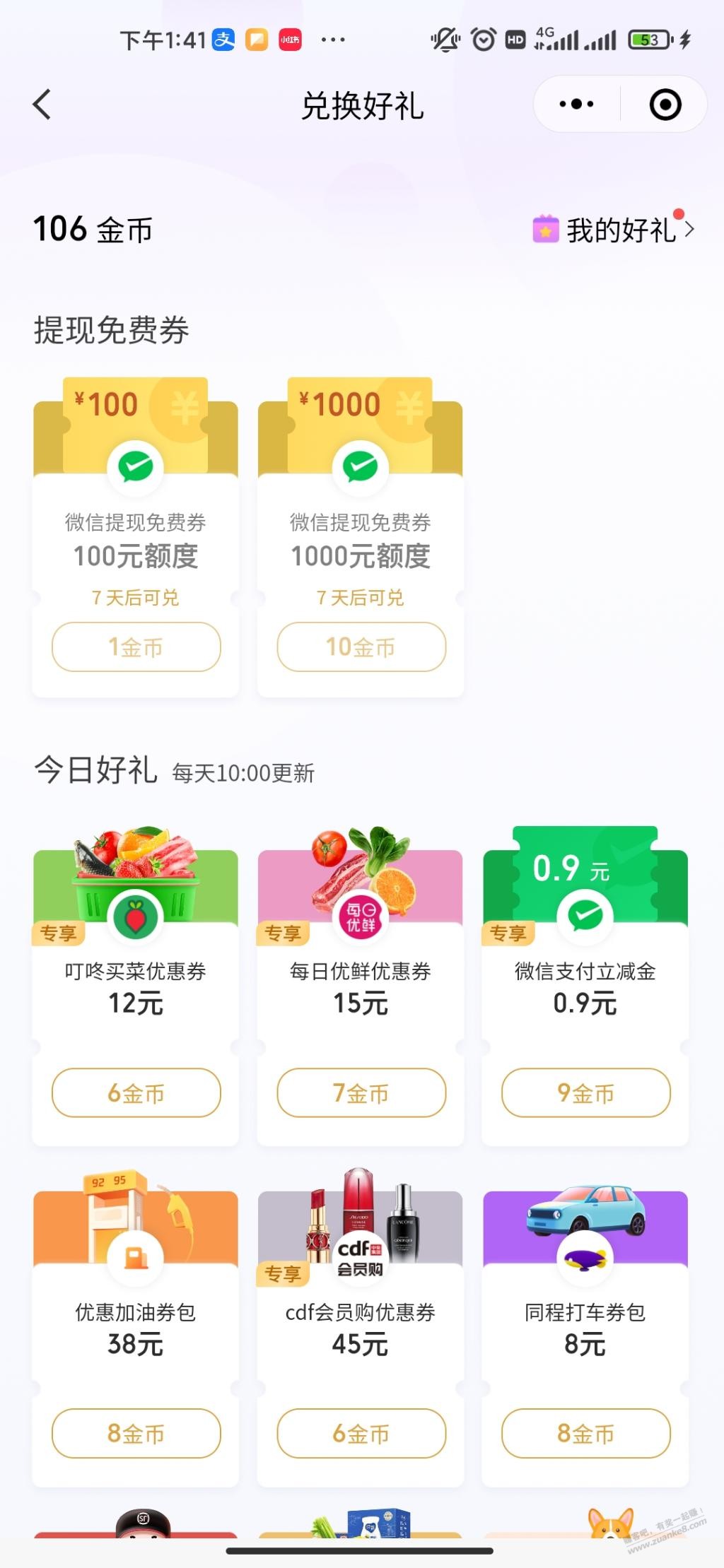
Task: Redeem 优惠加油券包 for 8金币
Action: 136,1433
